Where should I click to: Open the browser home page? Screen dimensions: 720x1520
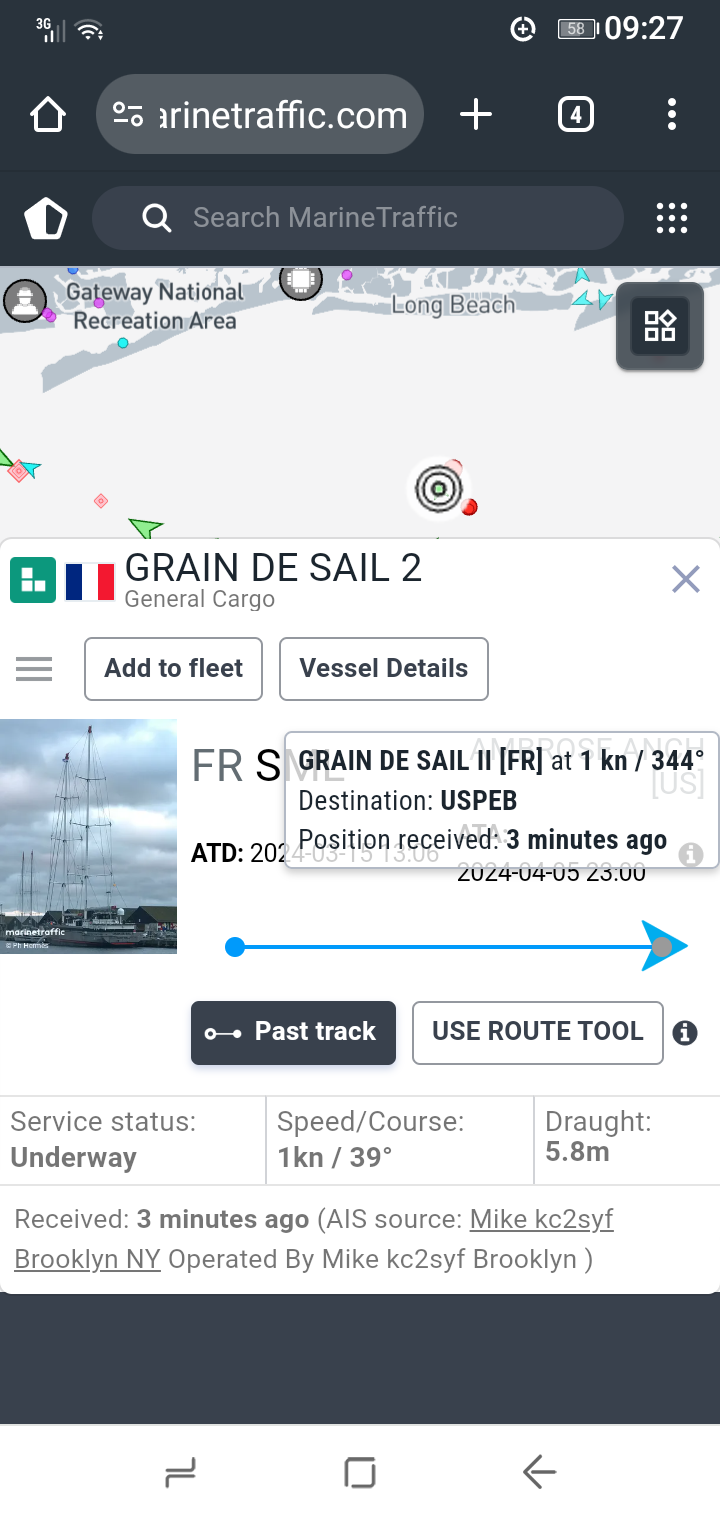coord(48,115)
